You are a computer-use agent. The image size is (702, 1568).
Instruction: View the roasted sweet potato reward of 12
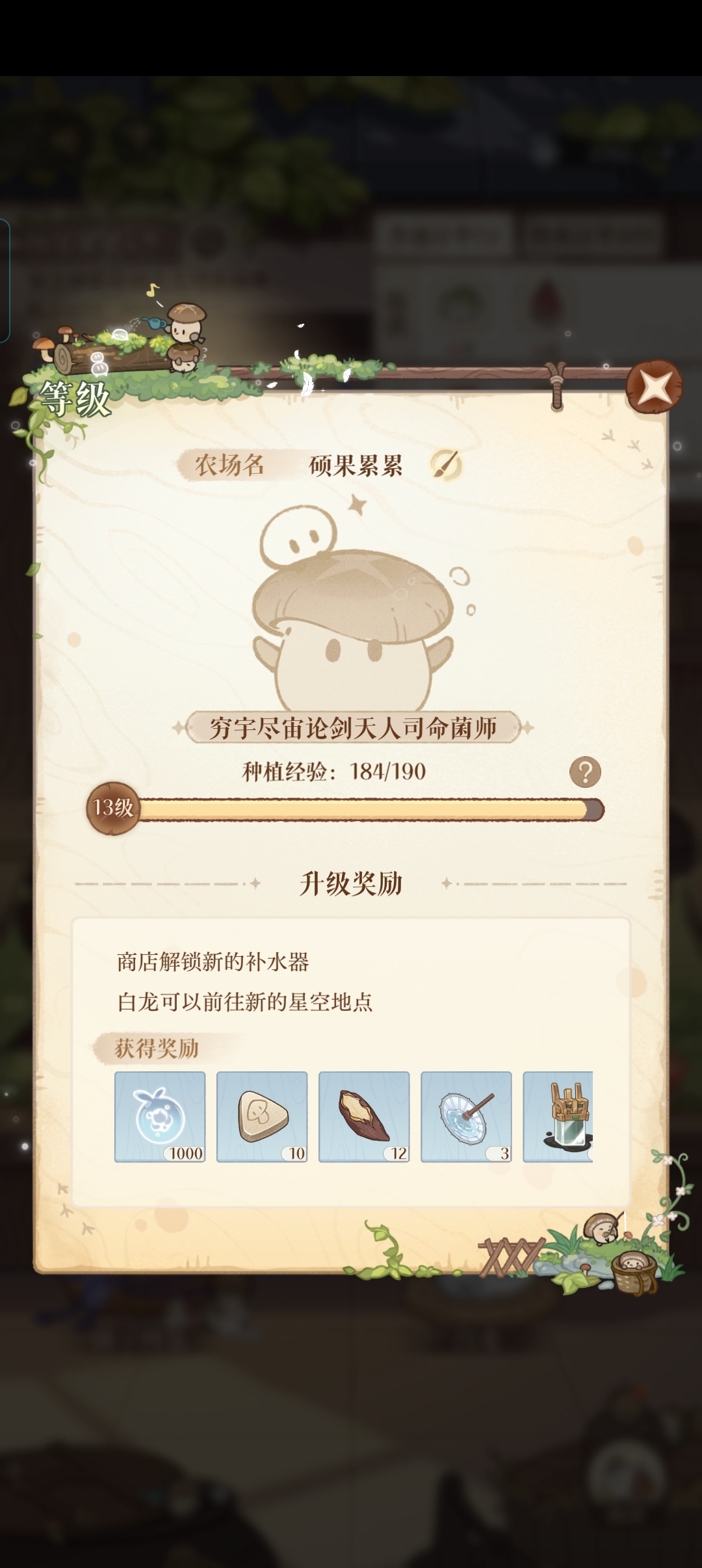click(x=364, y=1117)
